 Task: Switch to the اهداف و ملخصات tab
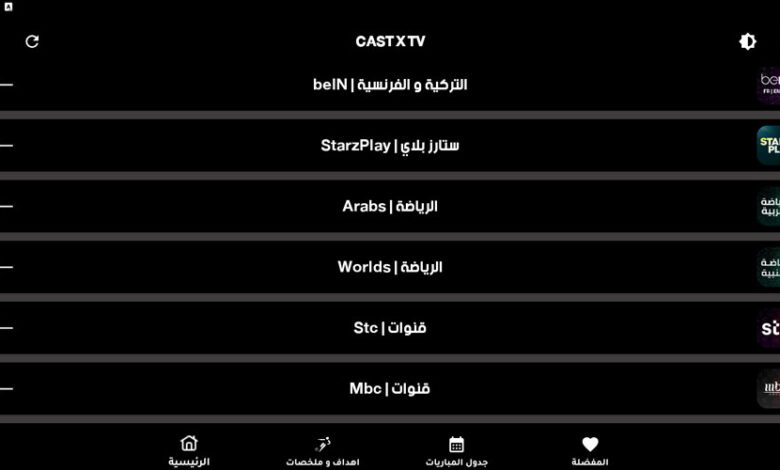[323, 450]
